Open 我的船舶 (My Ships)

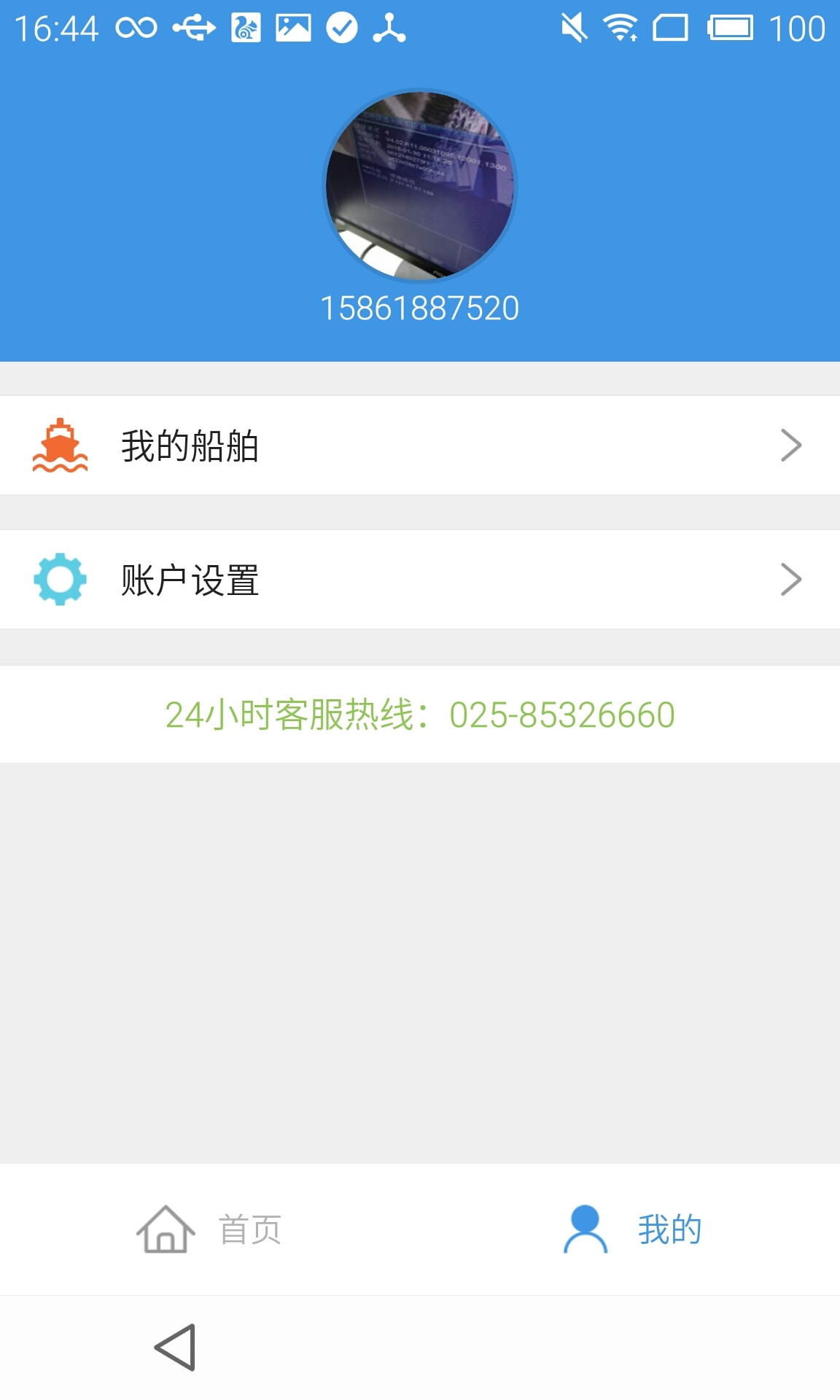420,446
